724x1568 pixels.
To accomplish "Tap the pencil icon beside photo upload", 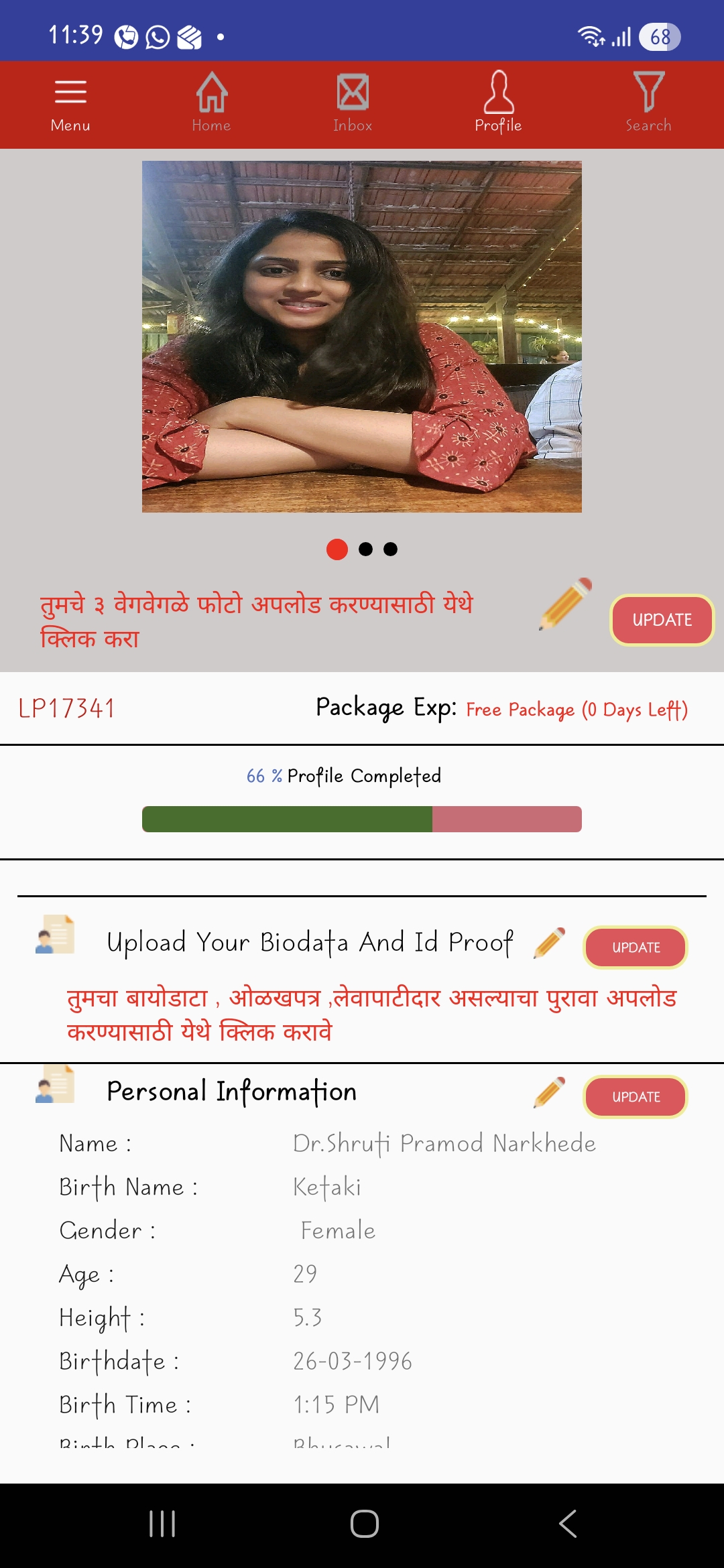I will [x=565, y=604].
